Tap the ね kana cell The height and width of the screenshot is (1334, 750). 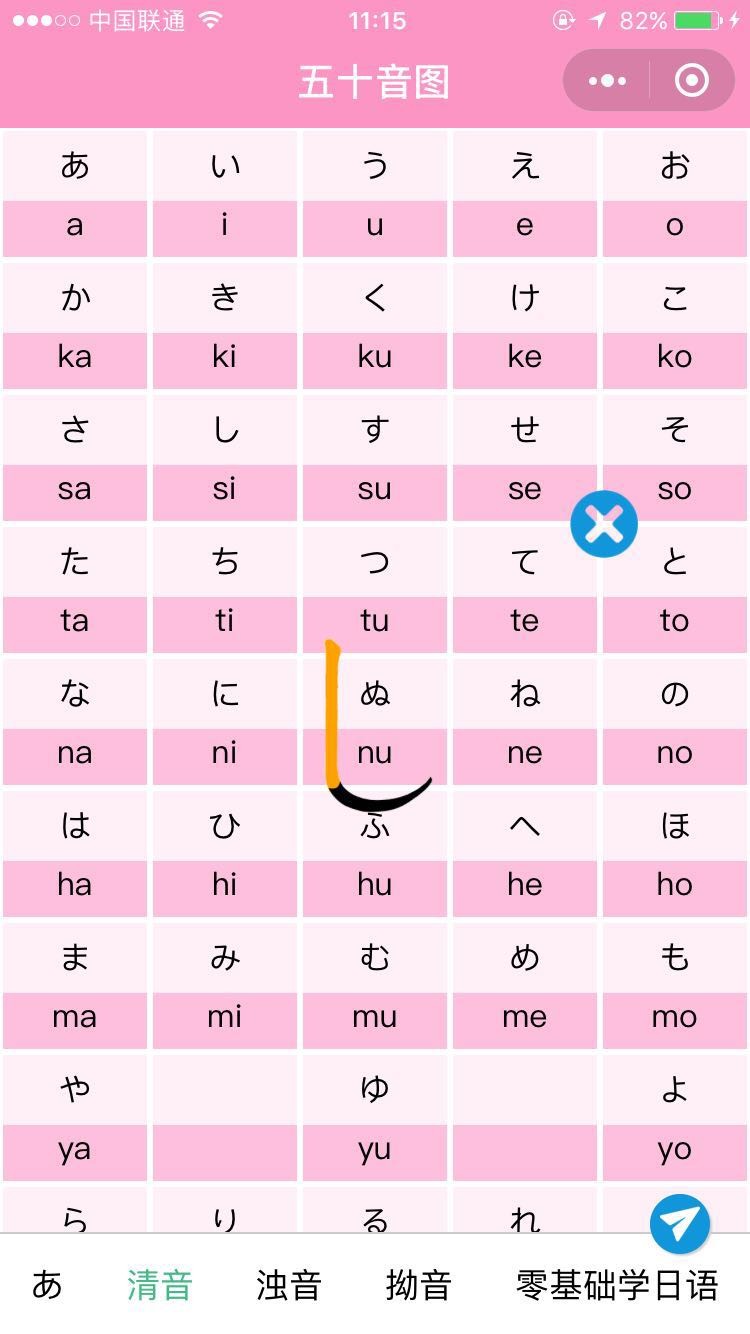click(x=525, y=693)
